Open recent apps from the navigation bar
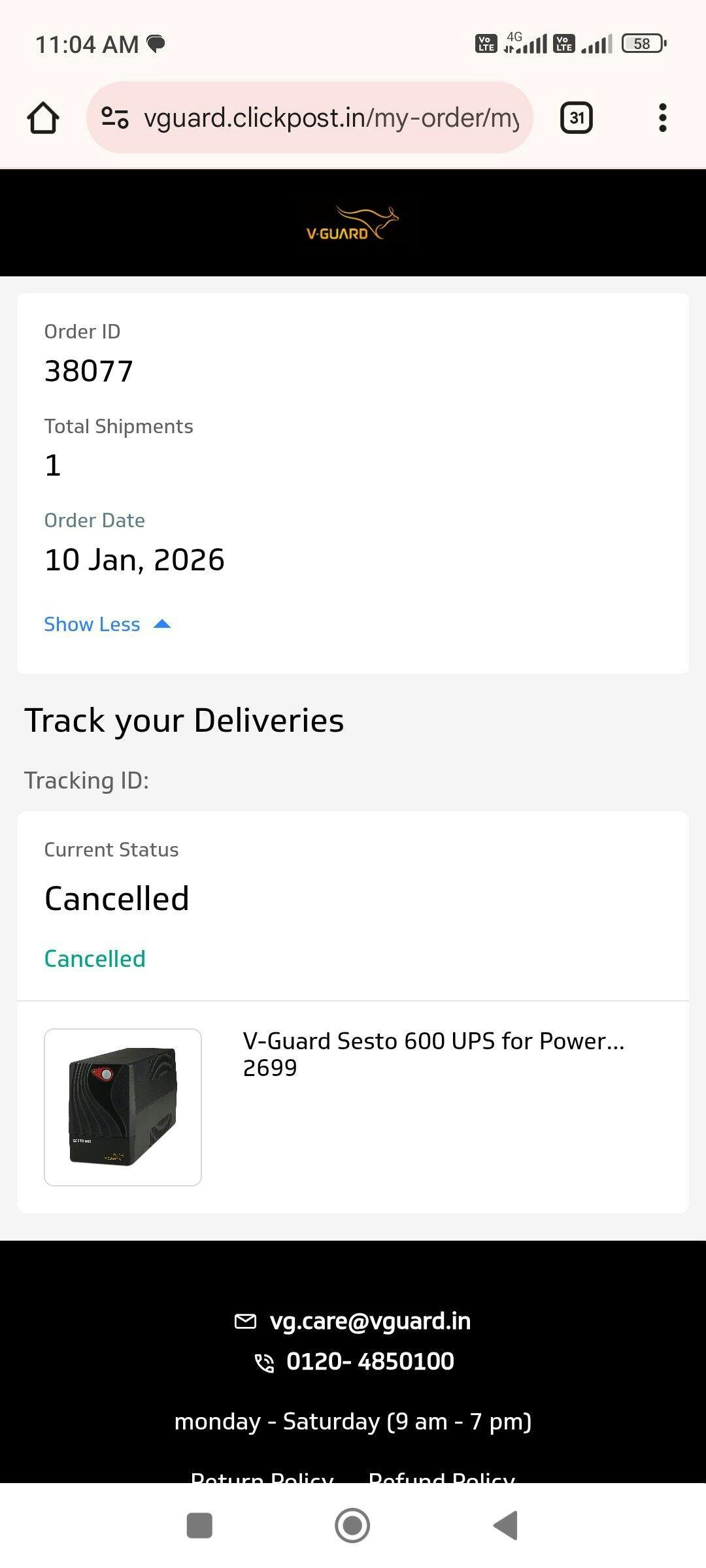 [x=199, y=1526]
